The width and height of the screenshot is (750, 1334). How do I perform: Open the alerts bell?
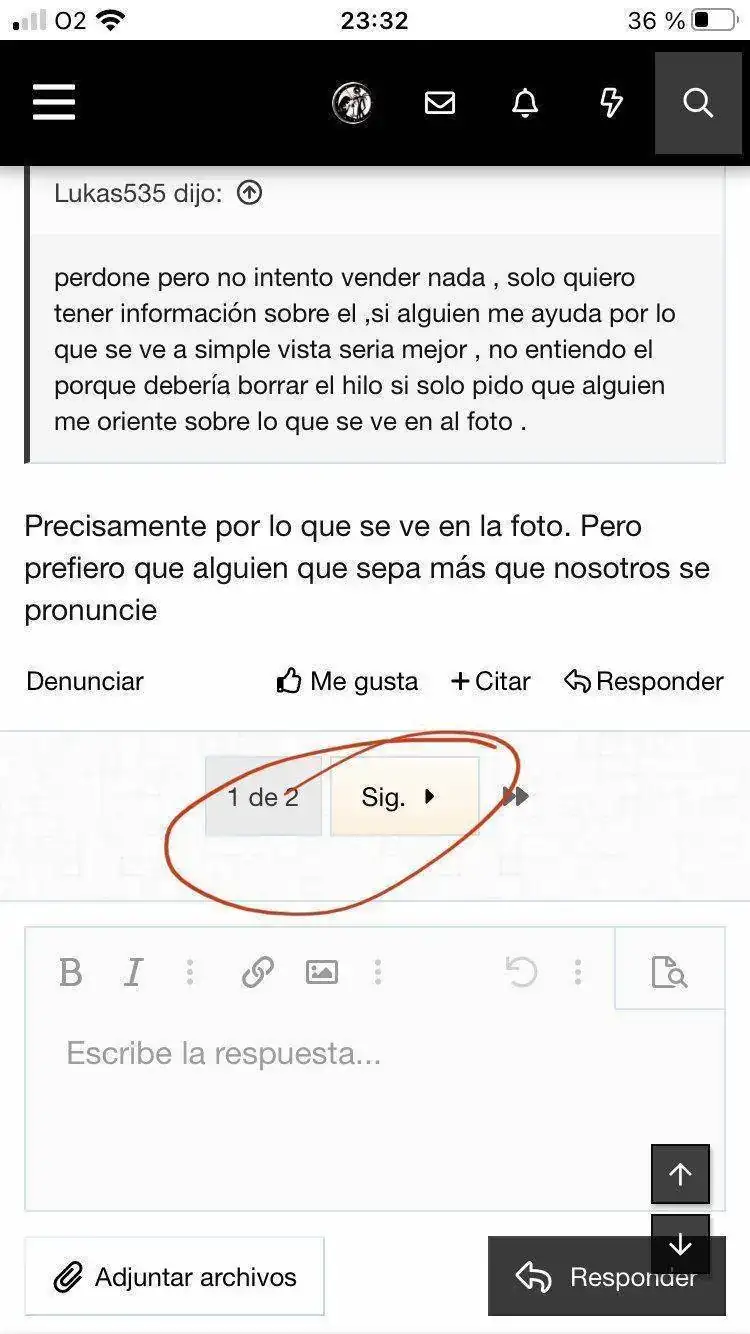coord(525,103)
